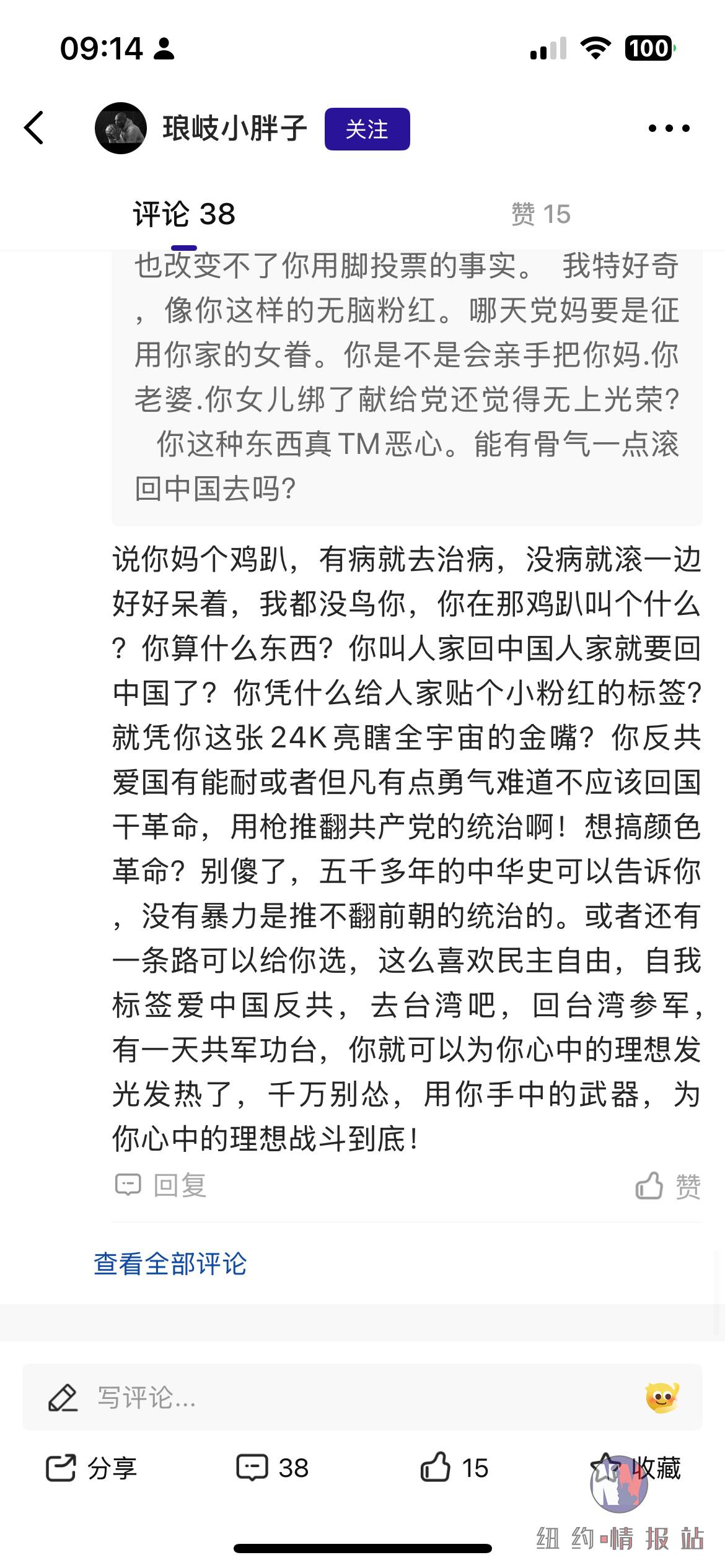Open the emoji picker in comment box
This screenshot has height=1568, width=725.
pyautogui.click(x=662, y=1397)
